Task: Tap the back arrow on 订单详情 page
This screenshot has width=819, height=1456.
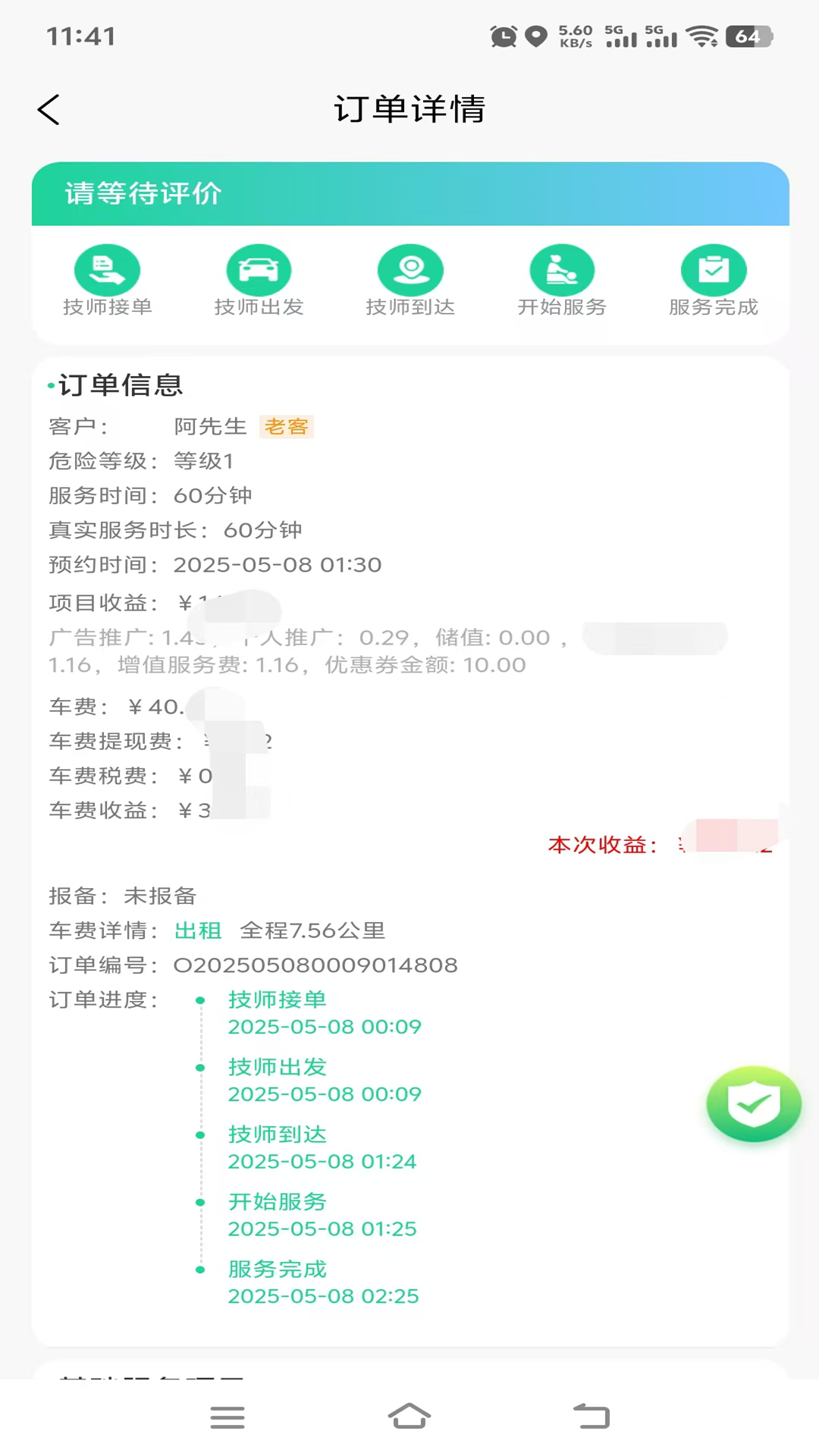Action: pos(49,109)
